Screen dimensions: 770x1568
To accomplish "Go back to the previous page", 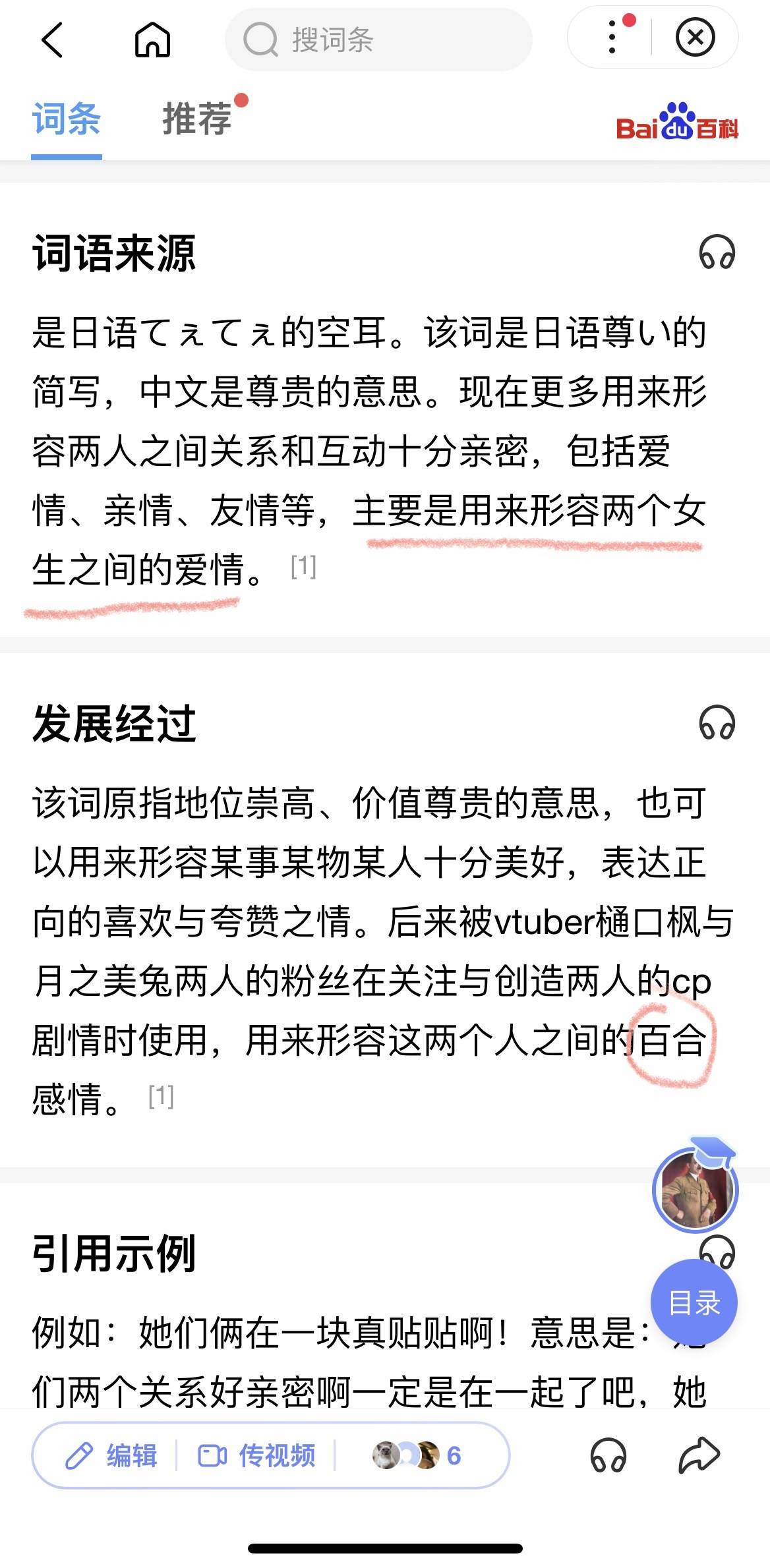I will [53, 40].
